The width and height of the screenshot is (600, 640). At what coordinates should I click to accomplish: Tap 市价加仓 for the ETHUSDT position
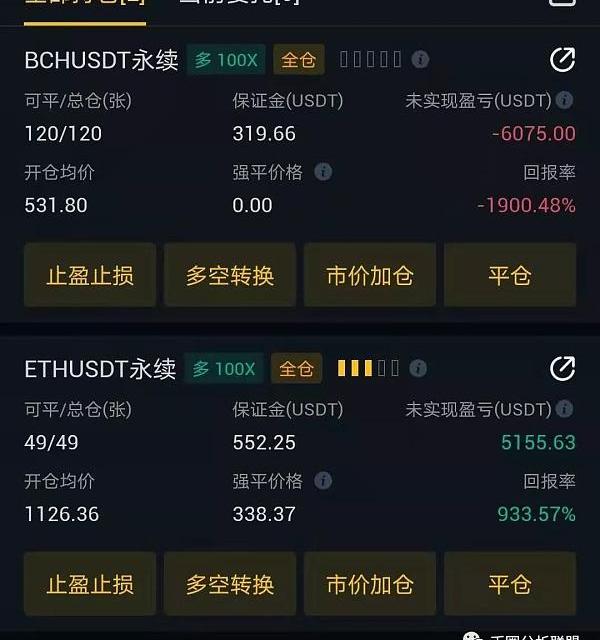(x=370, y=584)
